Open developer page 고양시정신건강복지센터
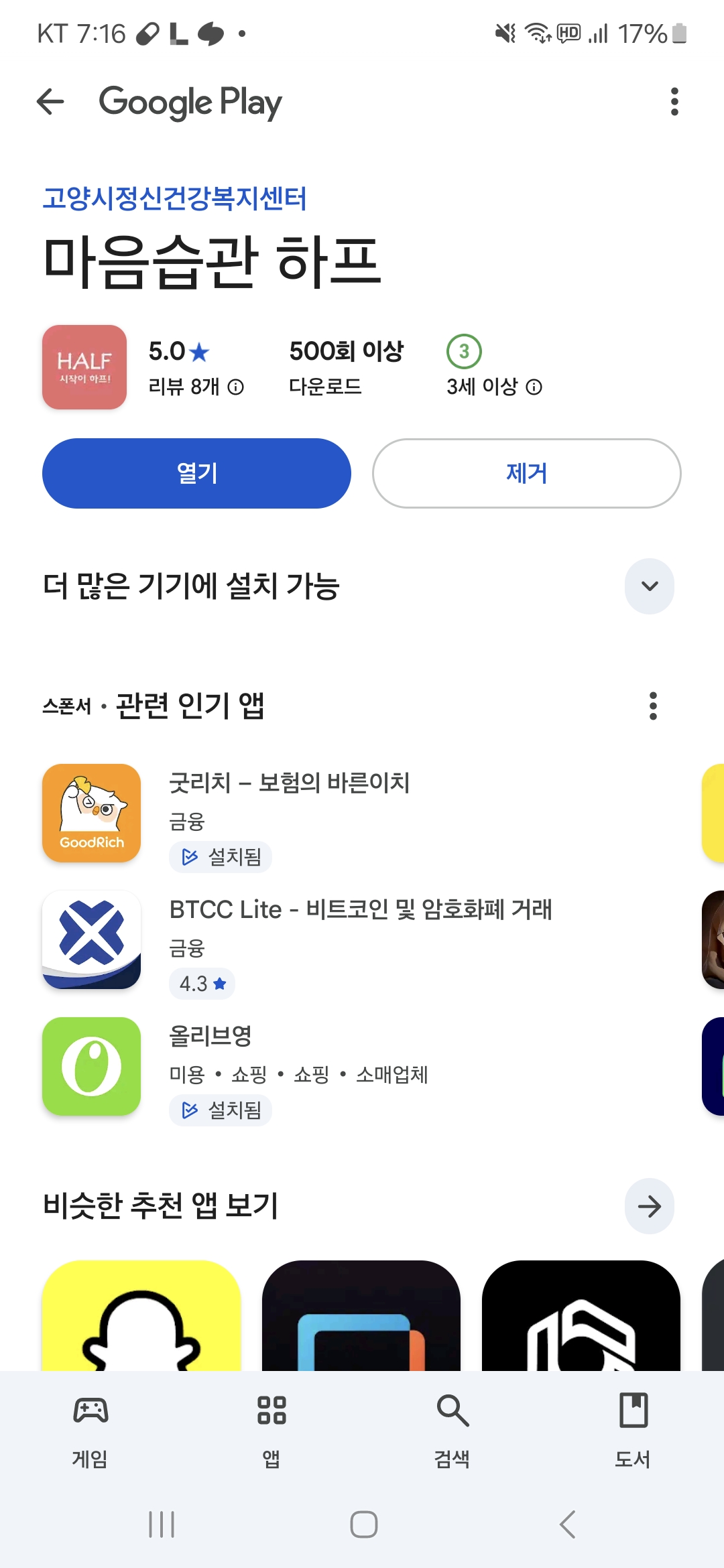The height and width of the screenshot is (1568, 724). (174, 198)
